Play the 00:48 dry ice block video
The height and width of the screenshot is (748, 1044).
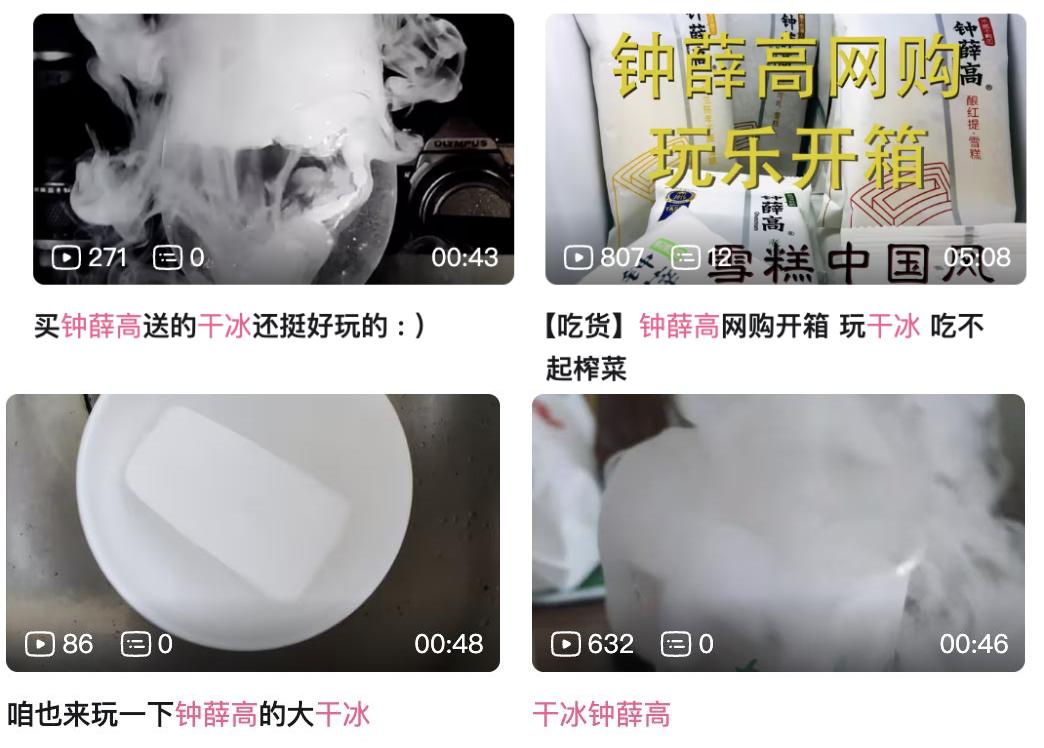(252, 532)
